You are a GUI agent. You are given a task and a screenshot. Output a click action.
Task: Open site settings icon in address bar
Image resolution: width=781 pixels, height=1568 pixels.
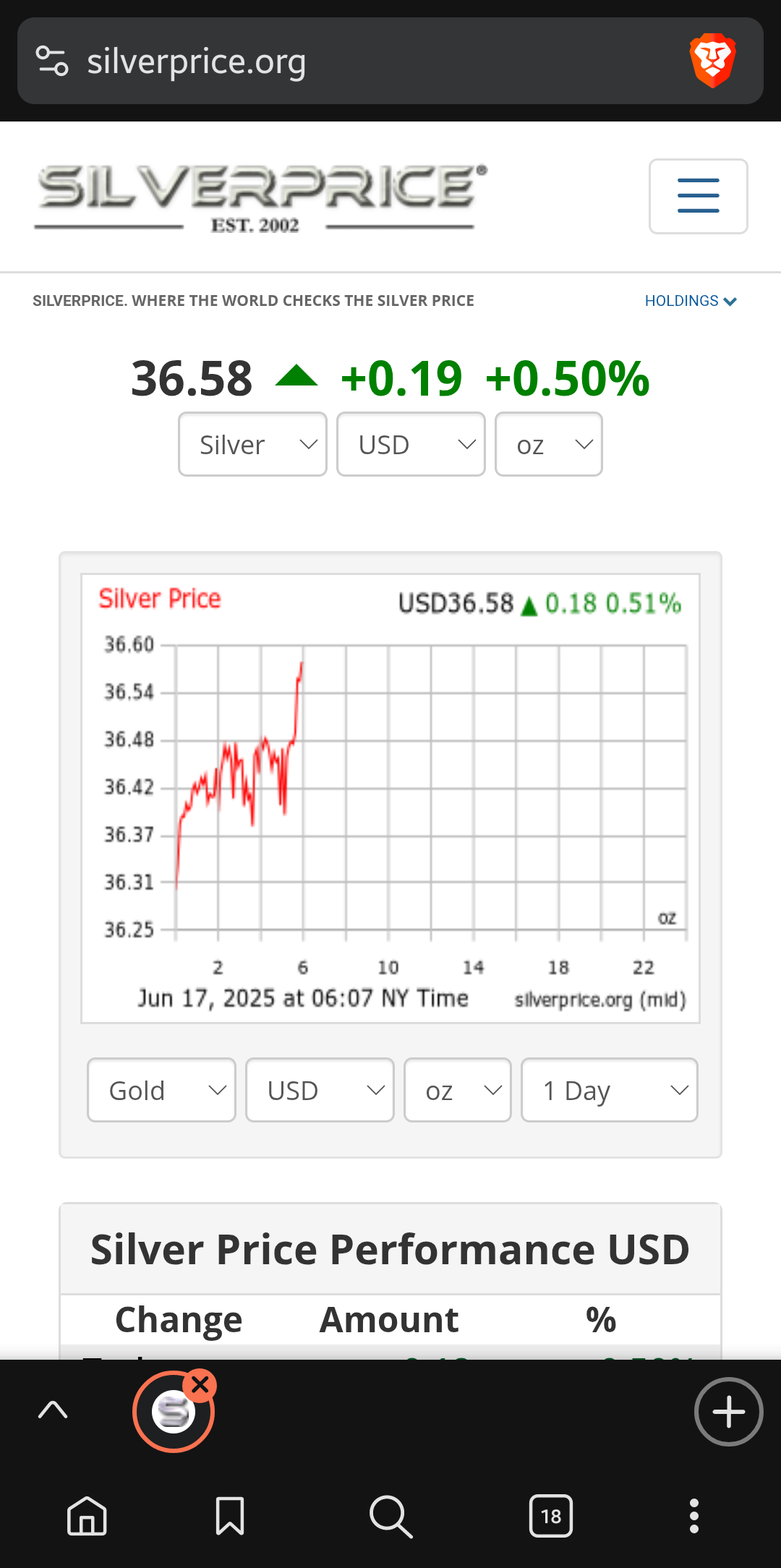coord(52,61)
